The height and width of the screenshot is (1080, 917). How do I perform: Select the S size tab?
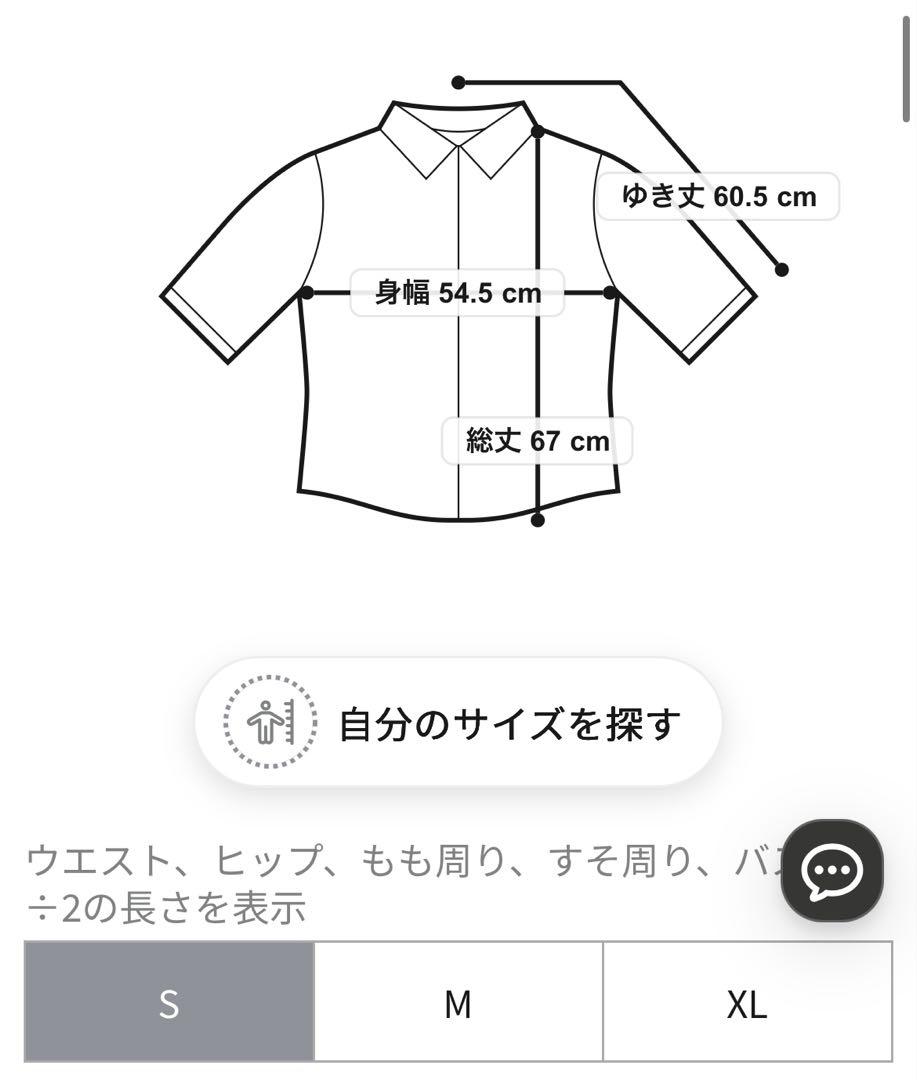pos(169,1002)
